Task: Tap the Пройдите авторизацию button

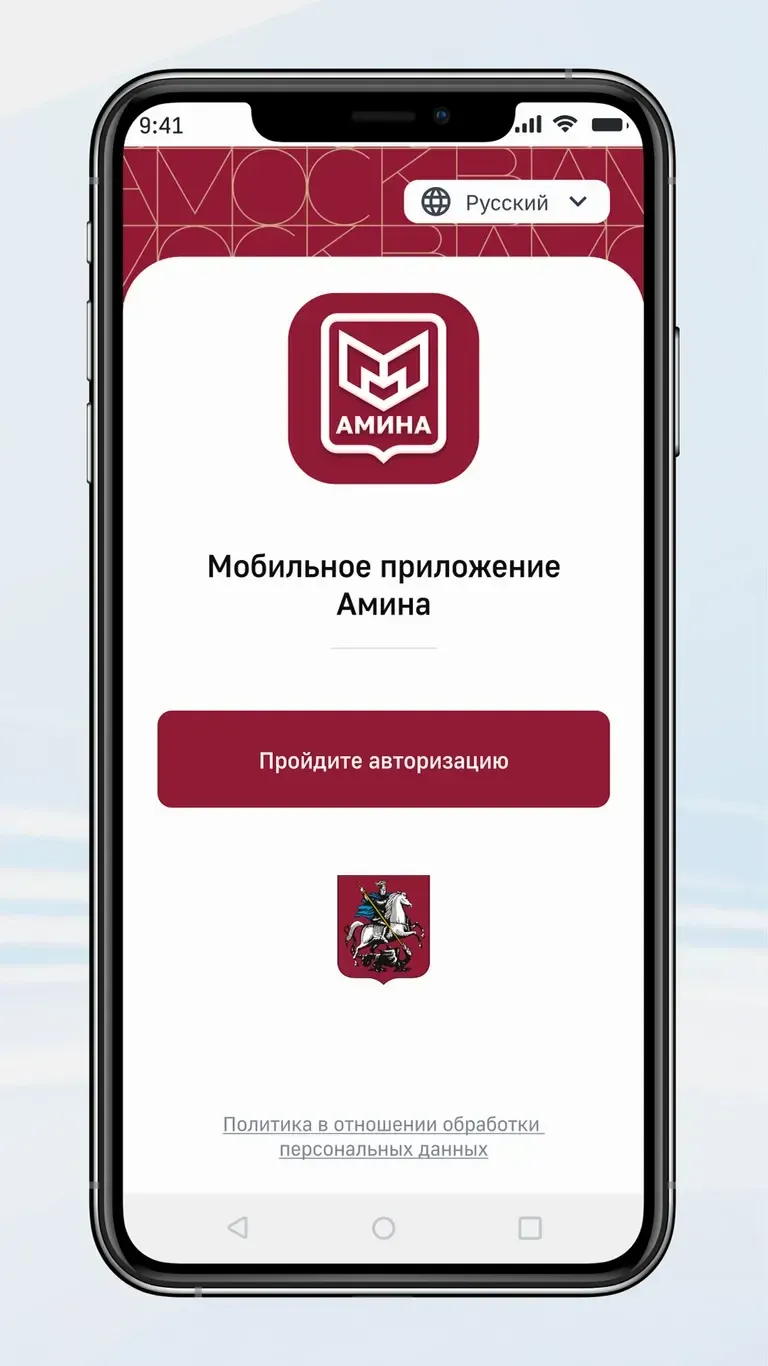Action: pos(383,760)
